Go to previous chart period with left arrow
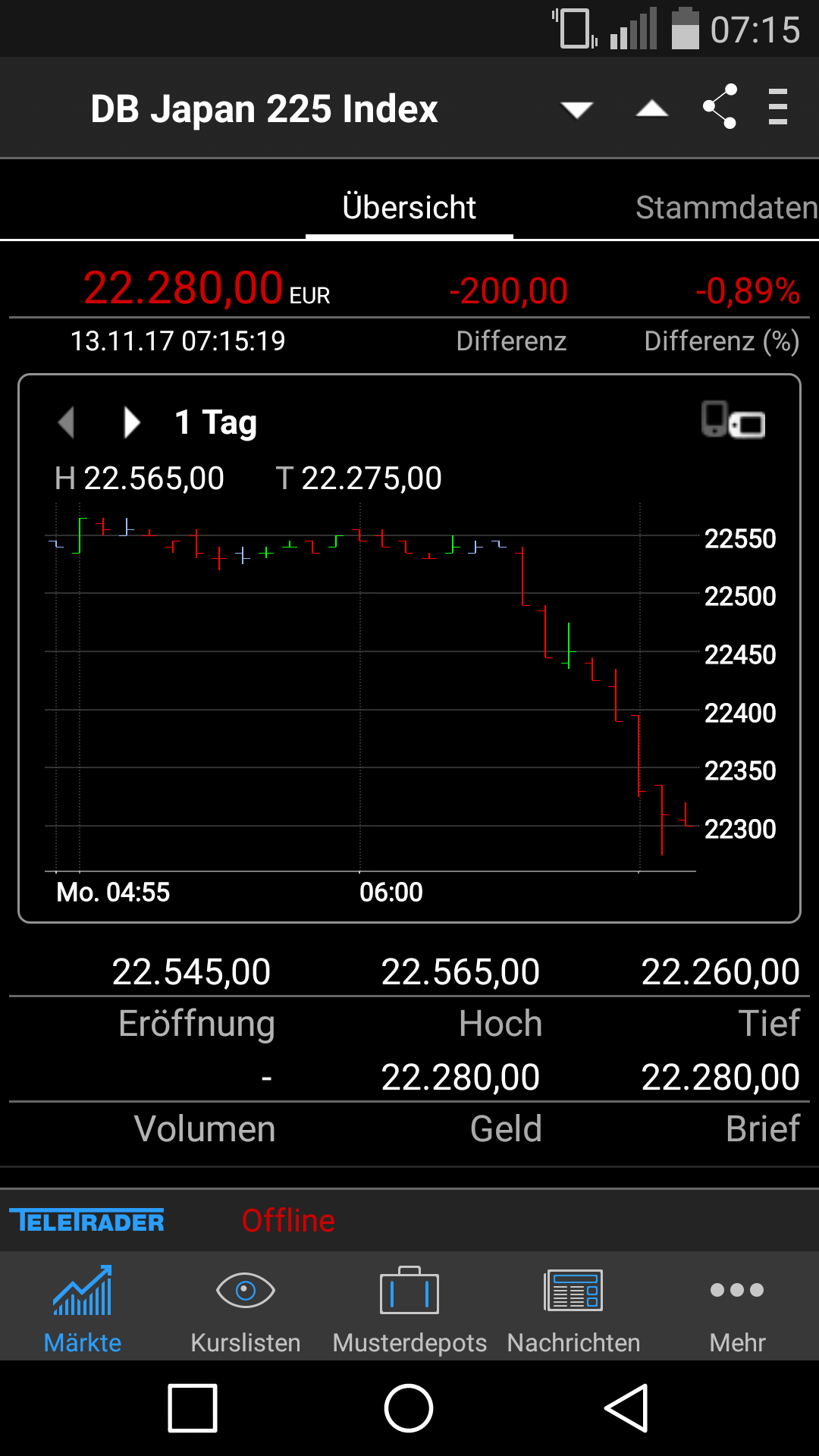The width and height of the screenshot is (819, 1456). [x=67, y=422]
